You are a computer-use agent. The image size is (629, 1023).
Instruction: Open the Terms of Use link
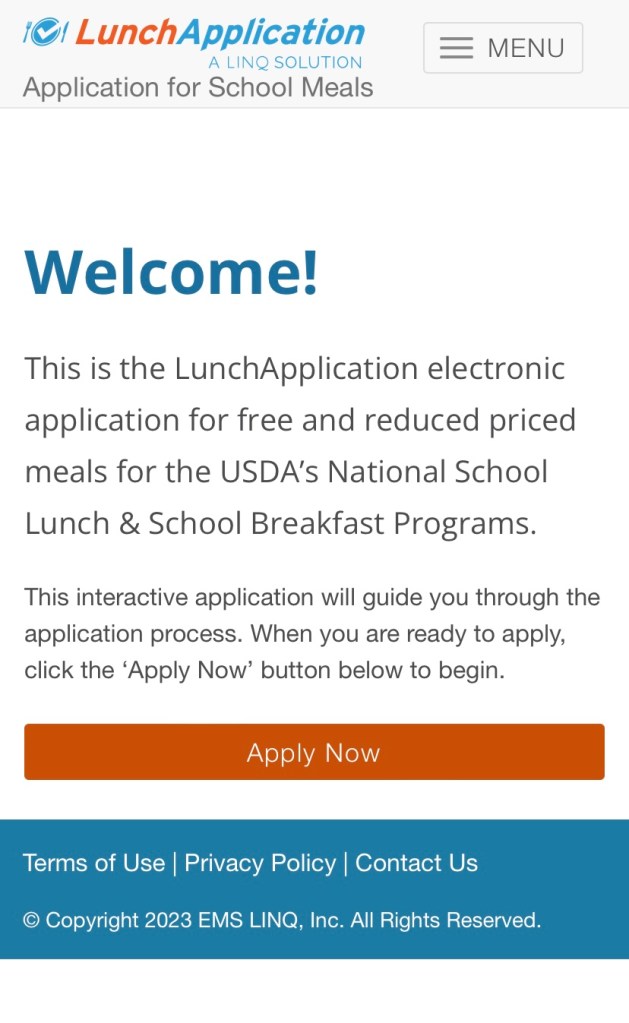[x=94, y=863]
